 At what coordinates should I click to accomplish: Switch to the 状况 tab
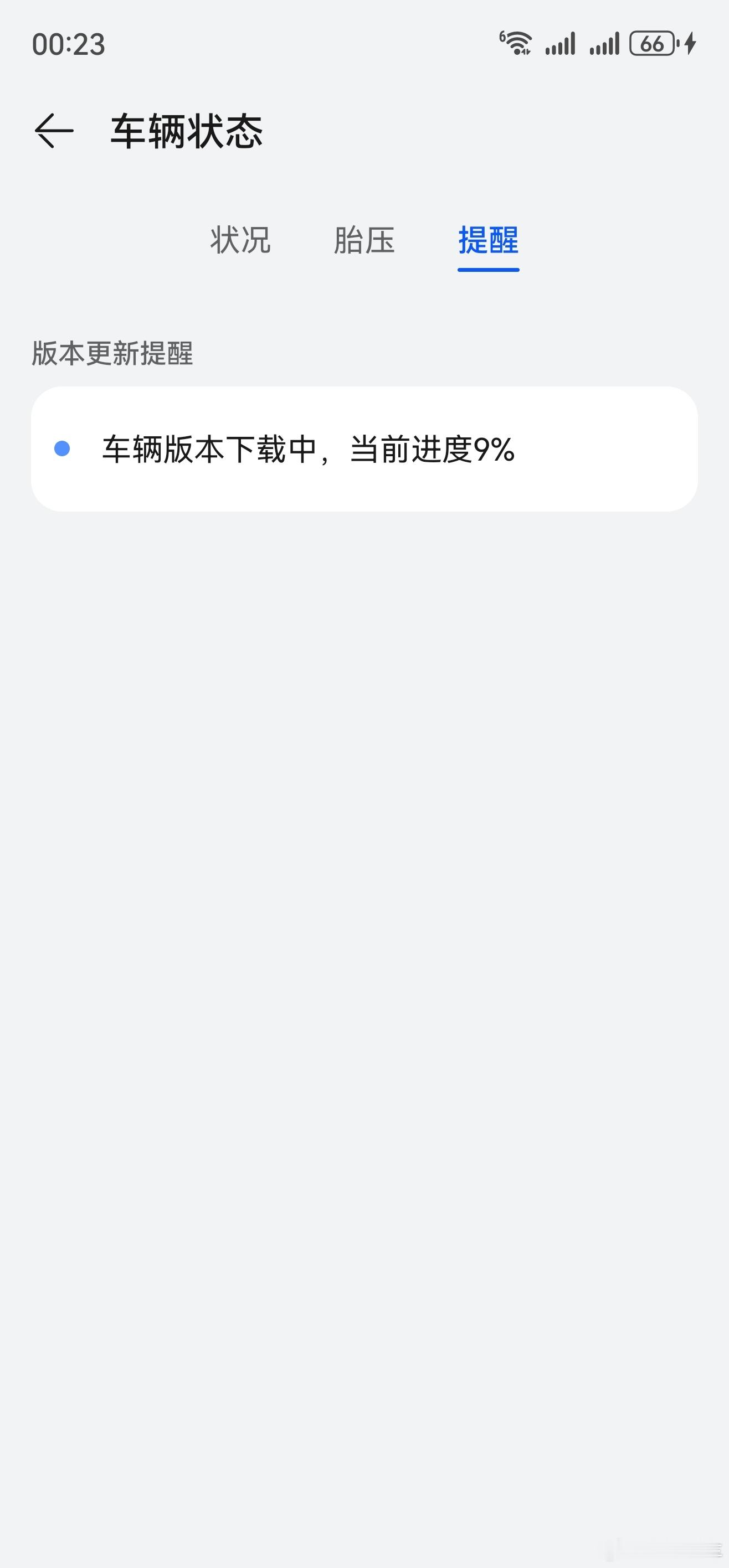pos(240,240)
